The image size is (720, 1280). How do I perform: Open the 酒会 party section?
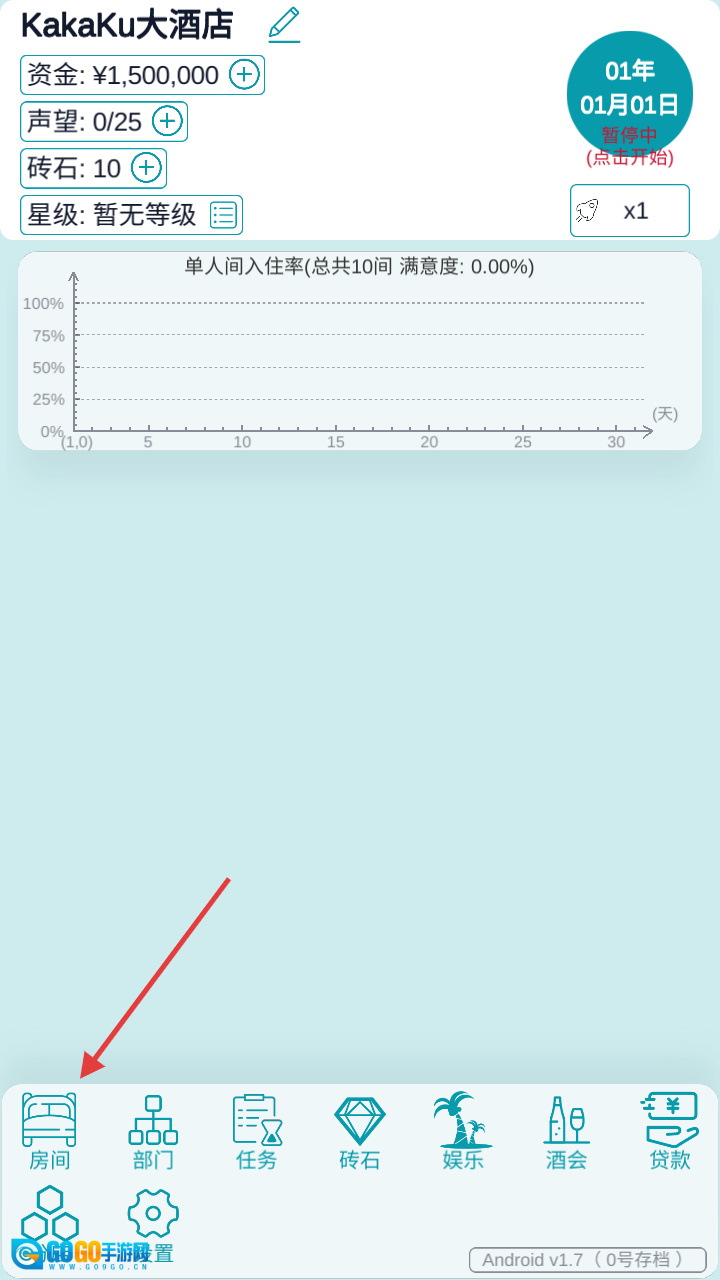(566, 1132)
